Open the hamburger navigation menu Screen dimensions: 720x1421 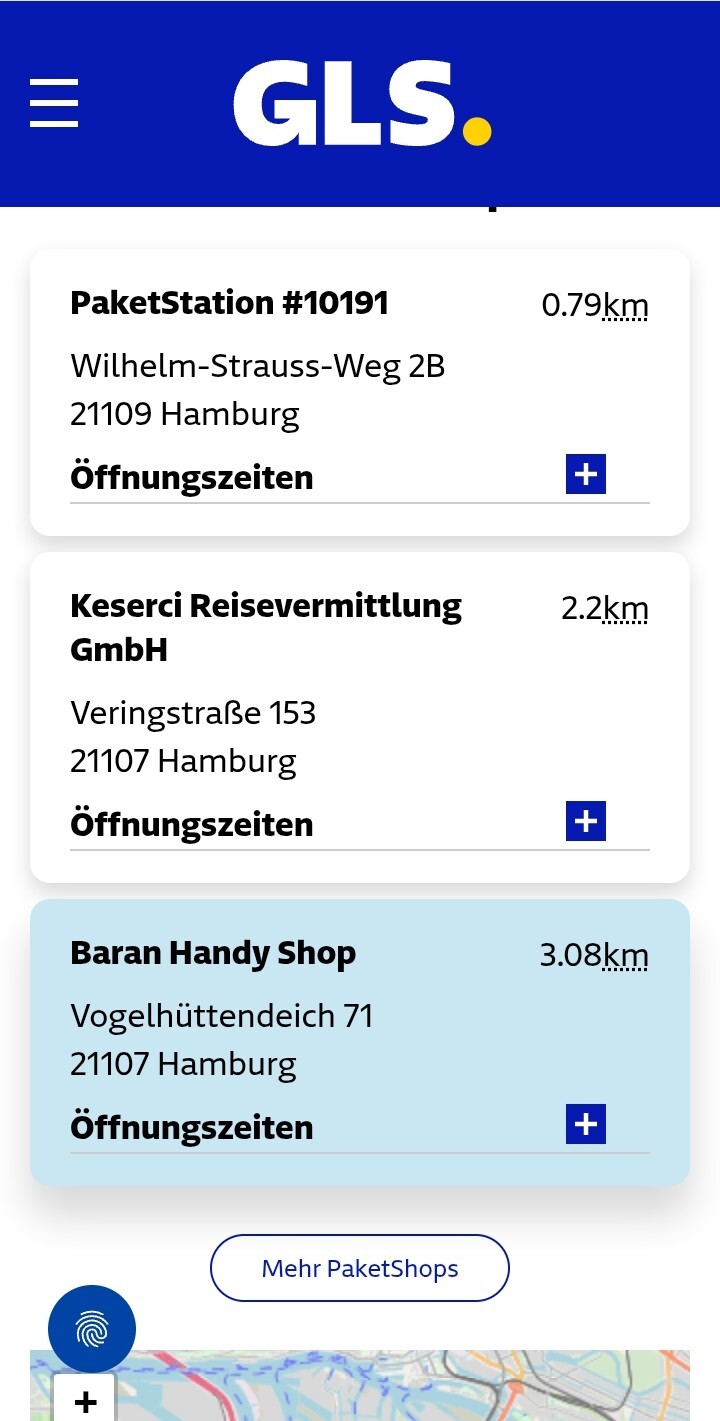coord(54,102)
